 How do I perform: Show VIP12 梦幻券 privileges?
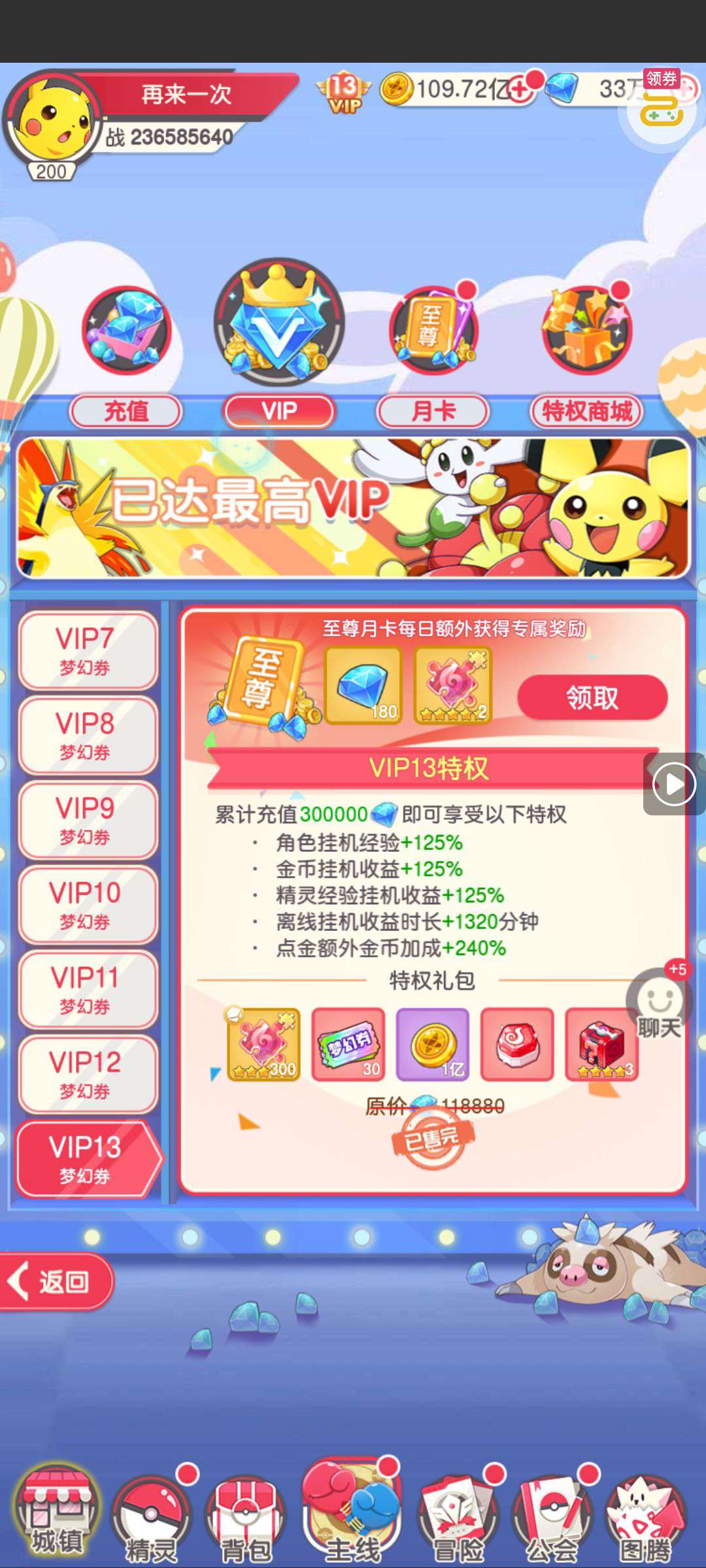point(88,1074)
